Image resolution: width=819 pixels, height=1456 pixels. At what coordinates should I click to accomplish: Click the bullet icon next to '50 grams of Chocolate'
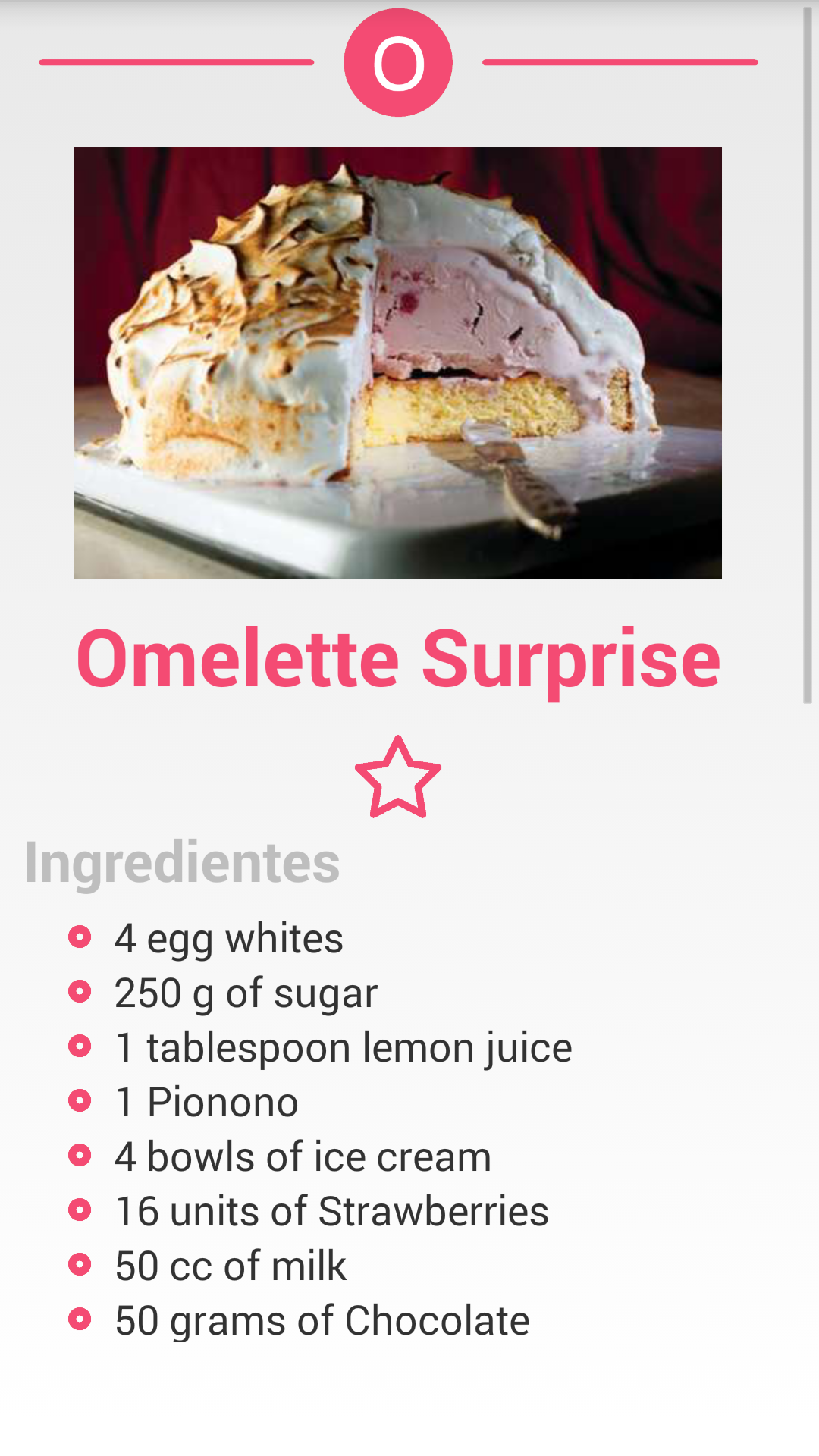click(x=80, y=1321)
